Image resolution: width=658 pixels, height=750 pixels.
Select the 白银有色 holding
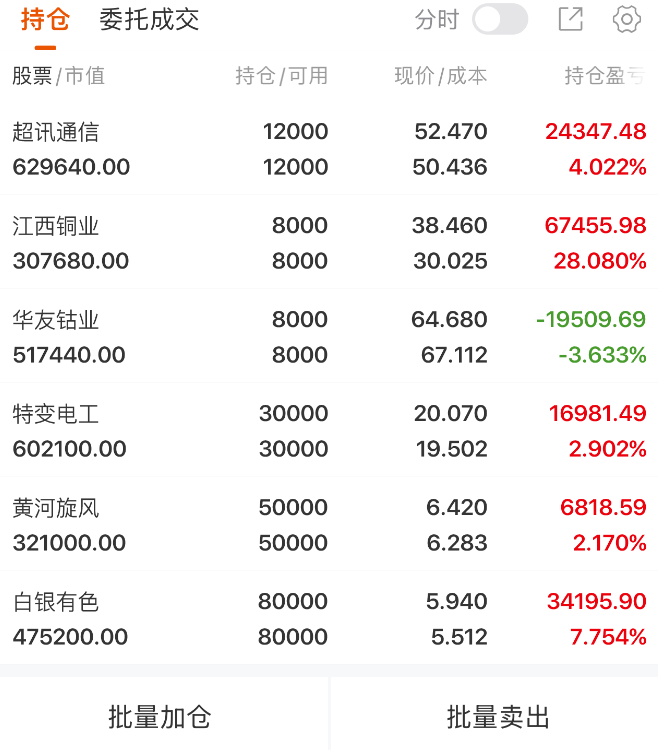point(329,619)
